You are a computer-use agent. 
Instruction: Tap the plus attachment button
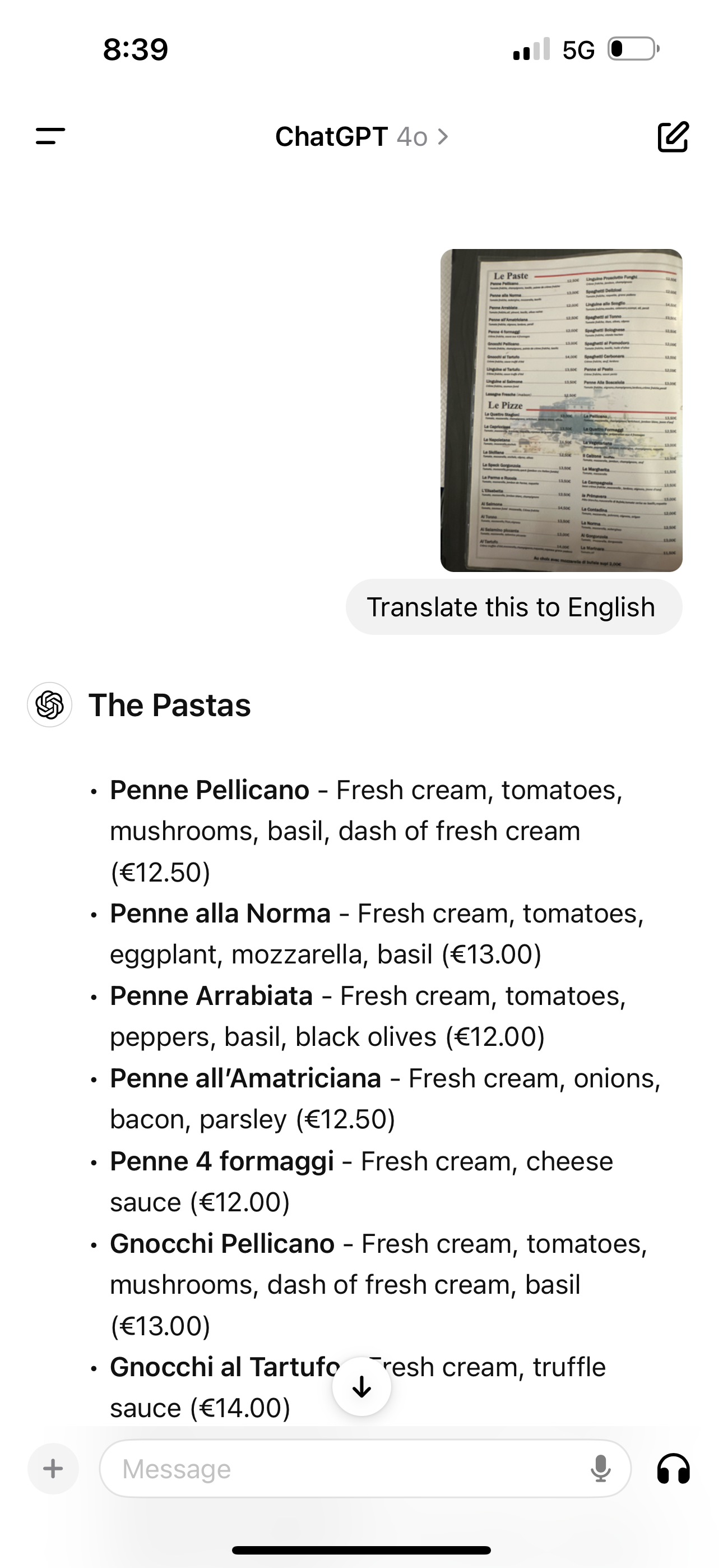(53, 1469)
